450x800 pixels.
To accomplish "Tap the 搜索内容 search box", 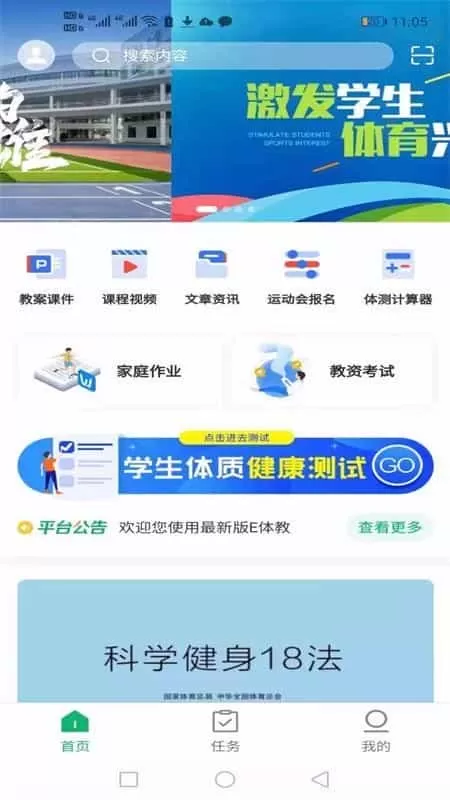I will pos(233,56).
